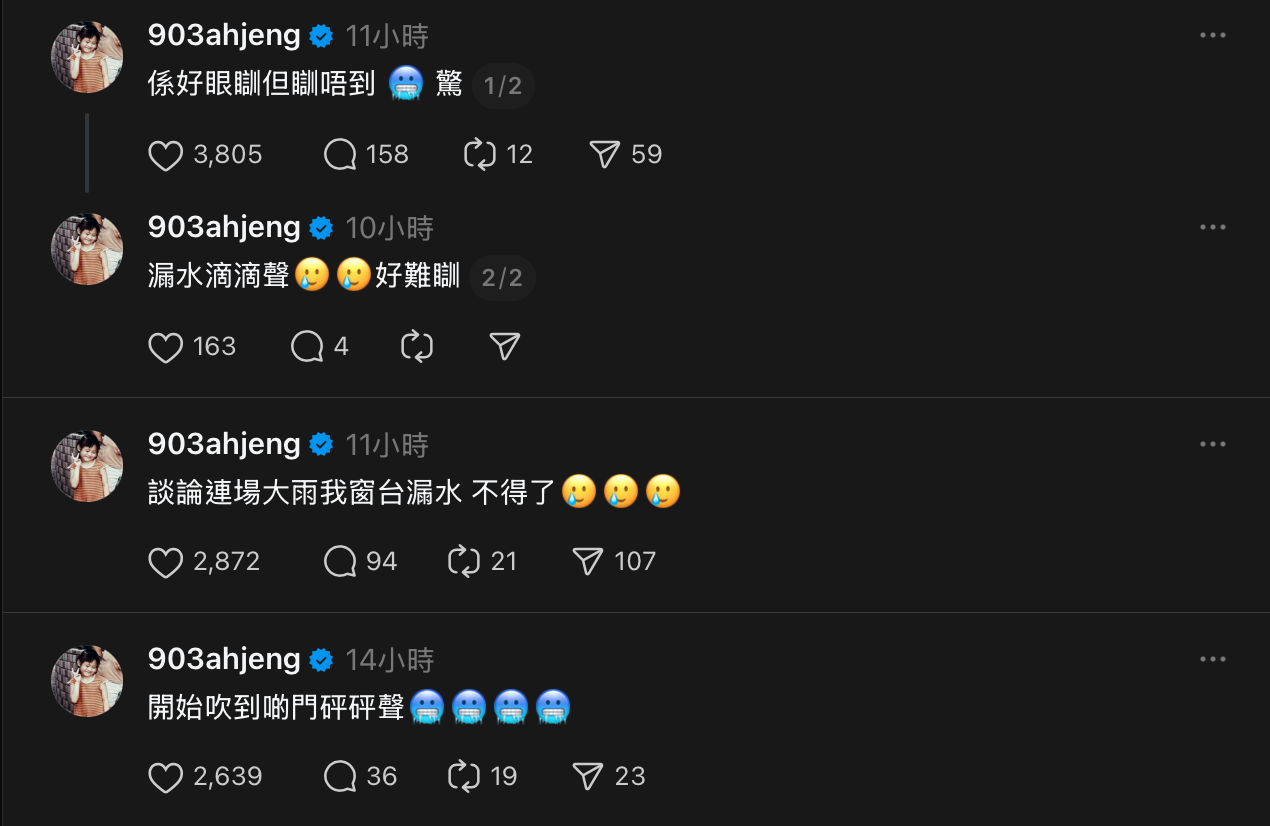
Task: Open the 94 comments on the 窗台漏水 post
Action: point(341,562)
